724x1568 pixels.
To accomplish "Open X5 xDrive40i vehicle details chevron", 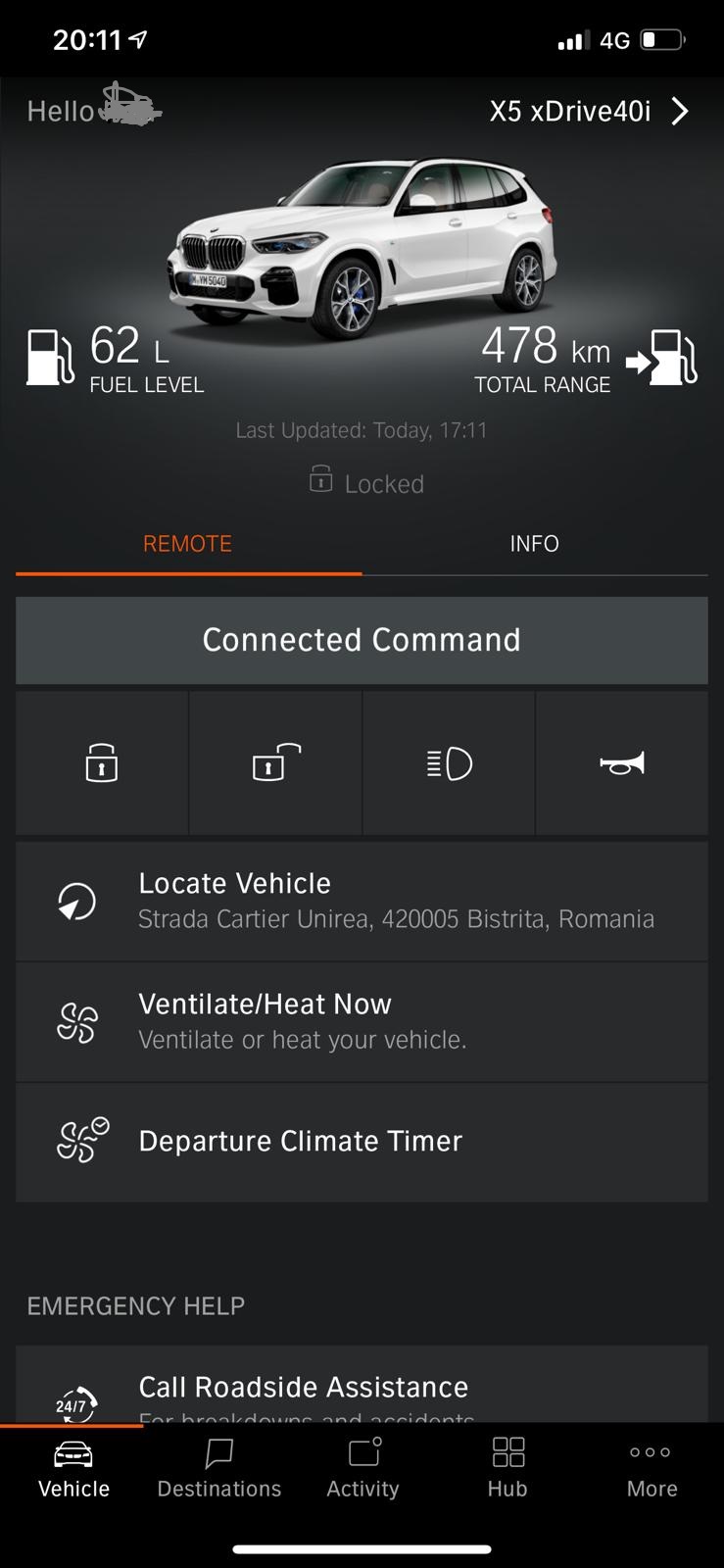I will 679,111.
